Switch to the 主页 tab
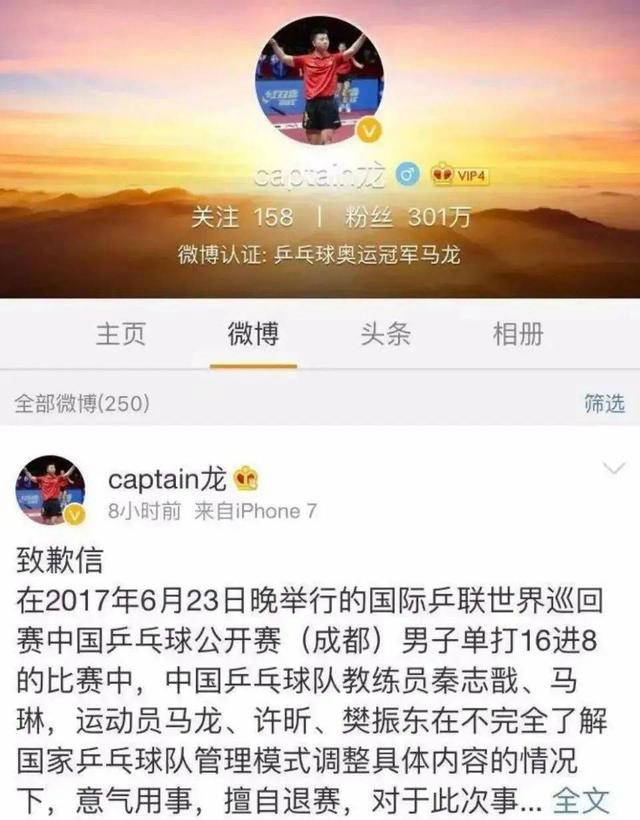Viewport: 640px width, 820px height. point(120,335)
